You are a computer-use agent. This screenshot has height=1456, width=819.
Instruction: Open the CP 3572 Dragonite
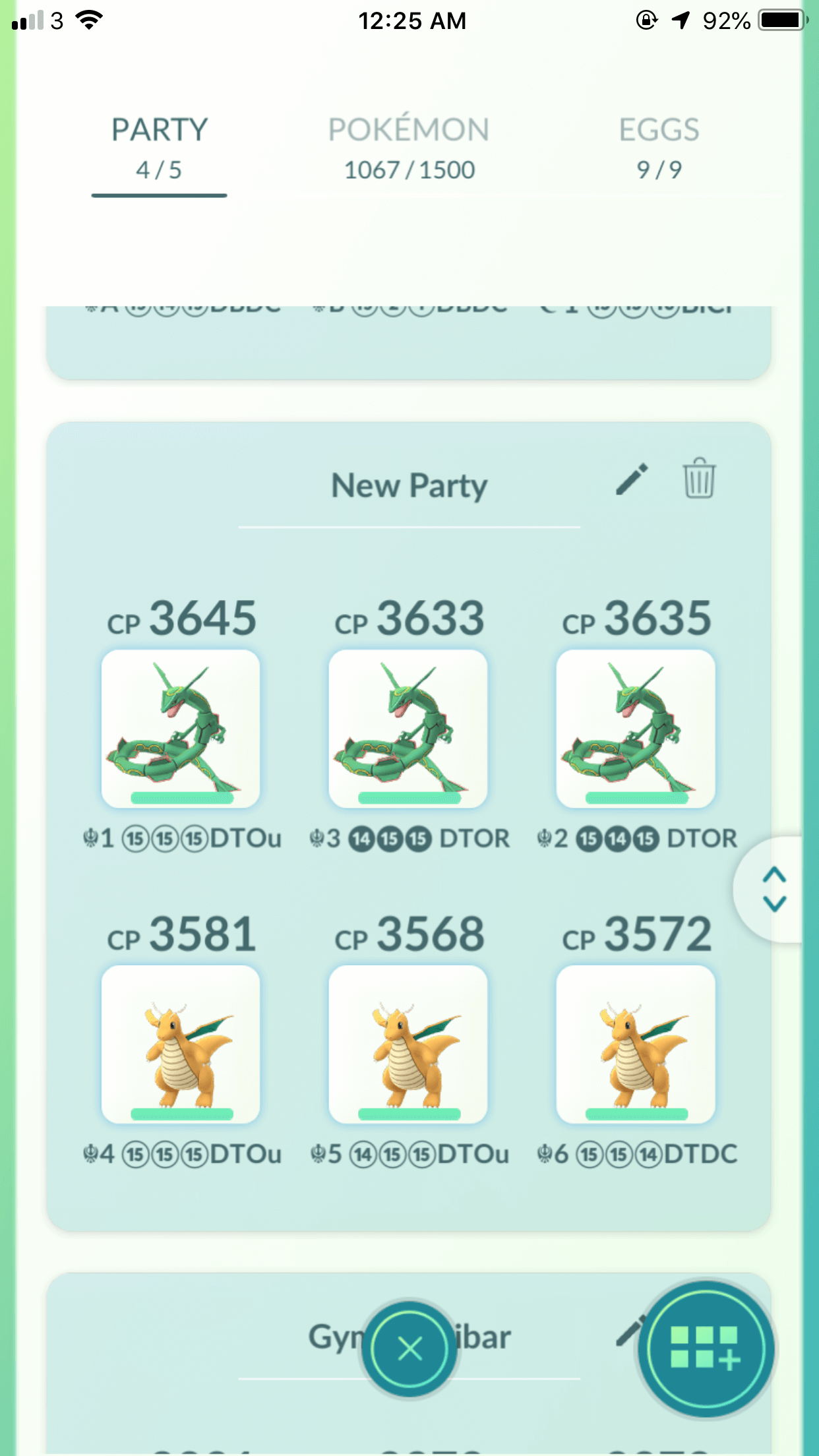[x=636, y=1045]
